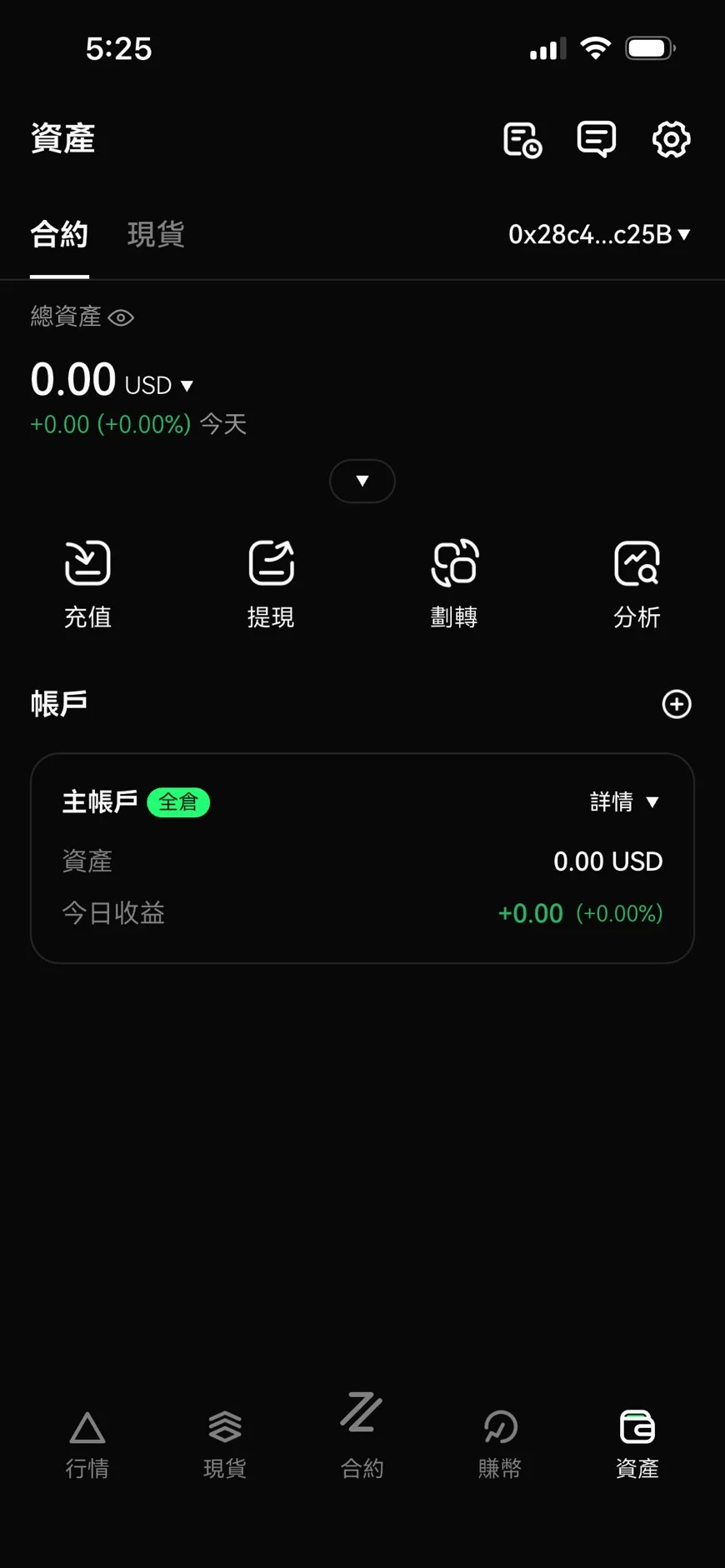Open the 劃轉 transfer icon

tap(454, 583)
